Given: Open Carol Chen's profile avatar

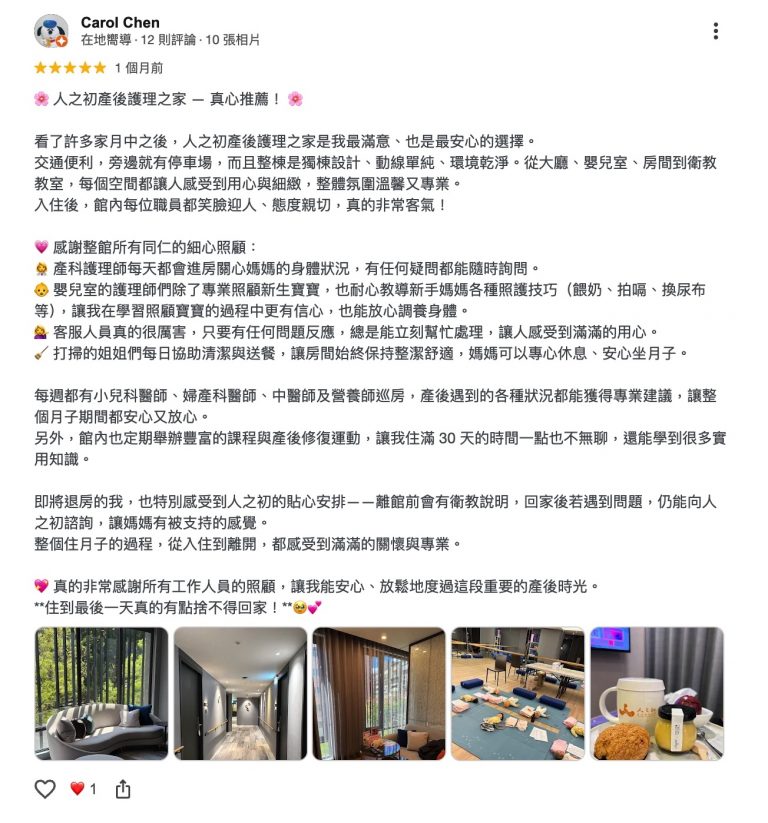Looking at the screenshot, I should [51, 31].
